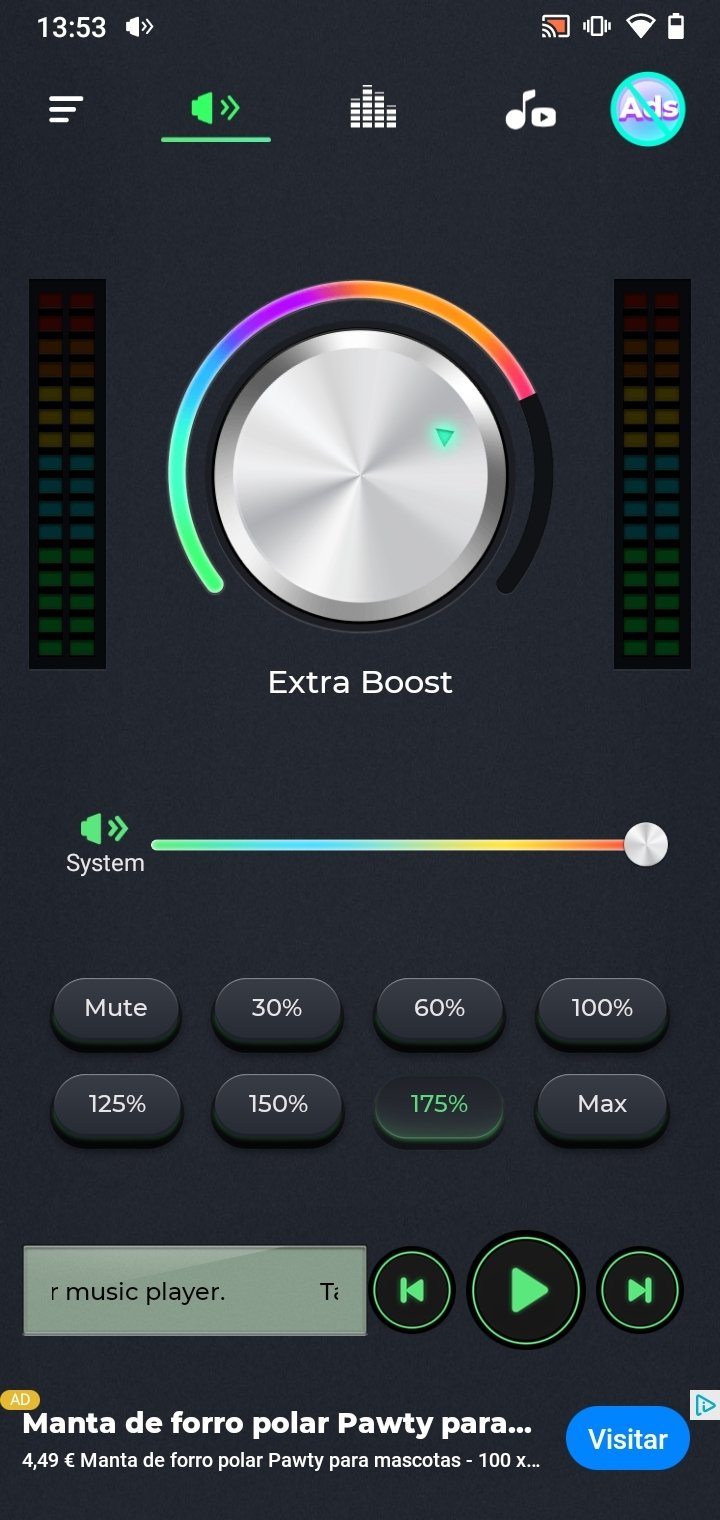This screenshot has height=1520, width=720.
Task: Set volume to 30%
Action: click(x=277, y=1009)
